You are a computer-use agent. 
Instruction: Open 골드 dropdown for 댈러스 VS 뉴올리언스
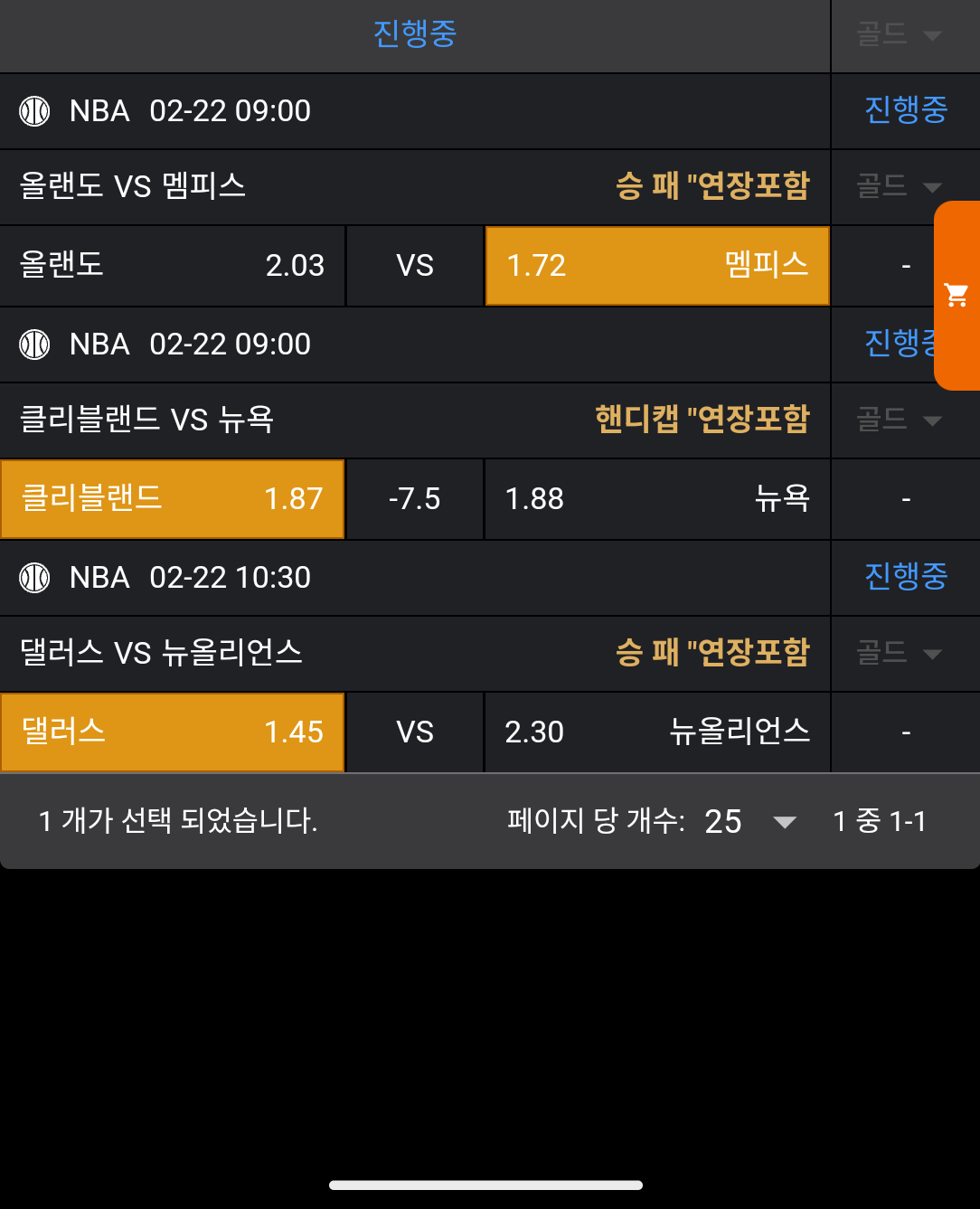[899, 654]
